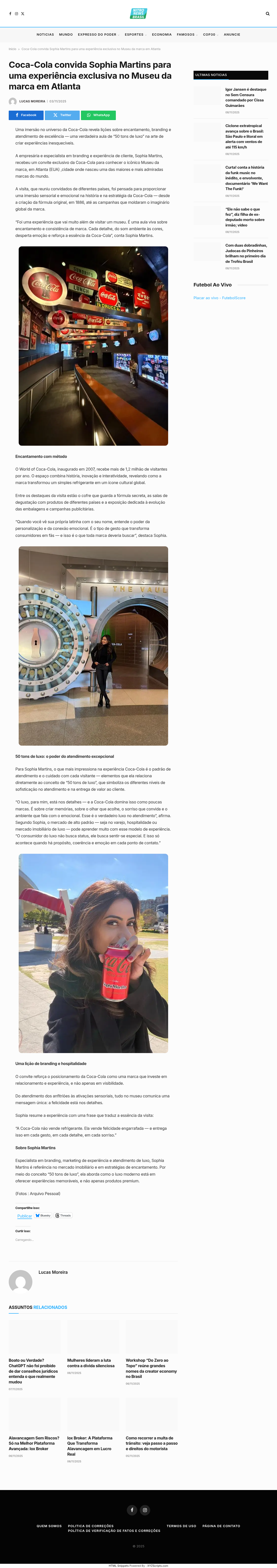Open the TERMOS DE USO footer link

tap(181, 1526)
